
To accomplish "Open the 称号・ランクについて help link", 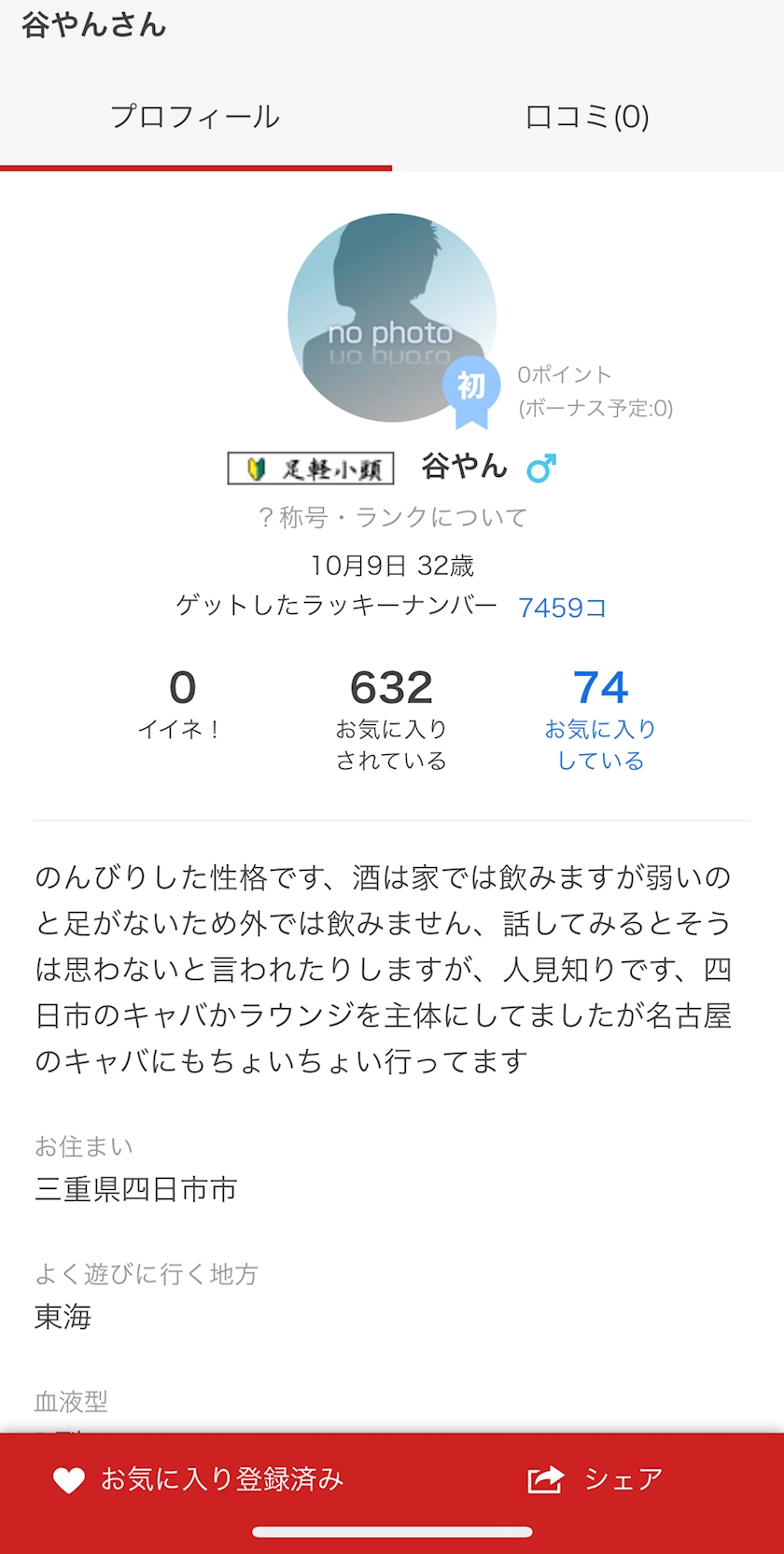I will pos(392,517).
